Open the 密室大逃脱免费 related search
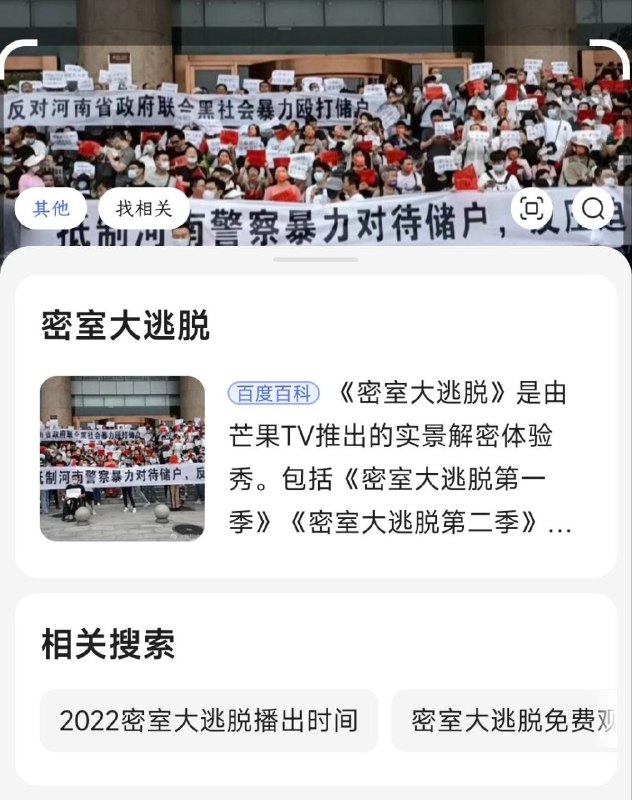The height and width of the screenshot is (800, 632). (510, 720)
